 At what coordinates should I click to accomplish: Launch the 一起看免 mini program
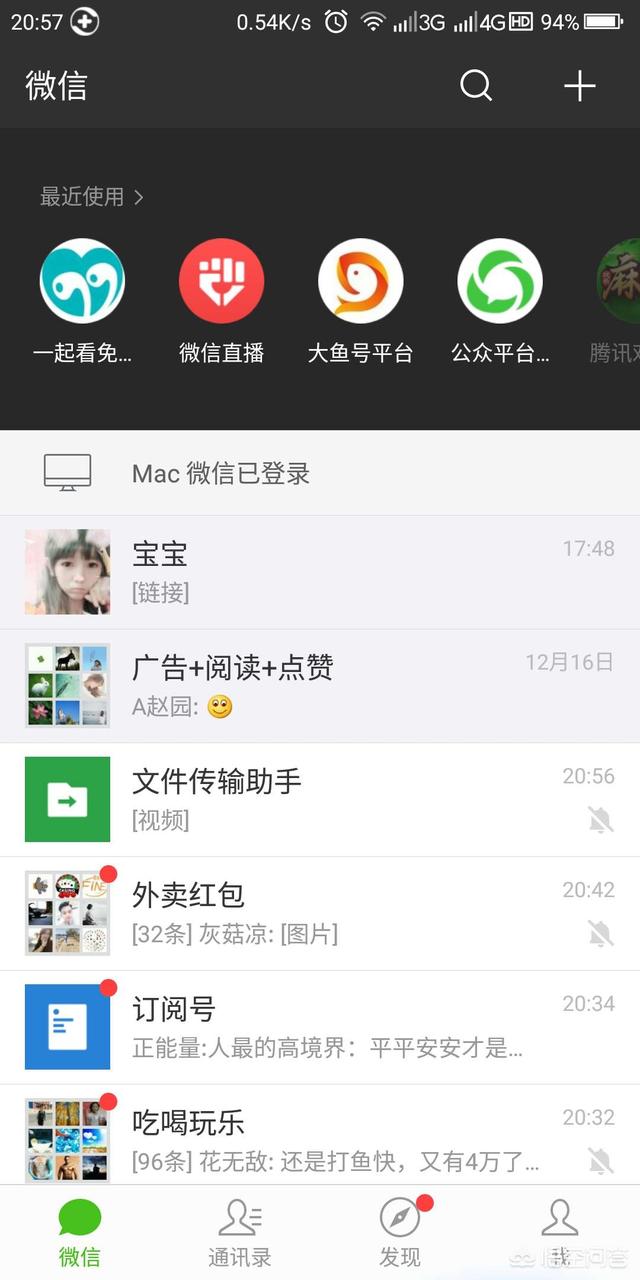[x=82, y=281]
